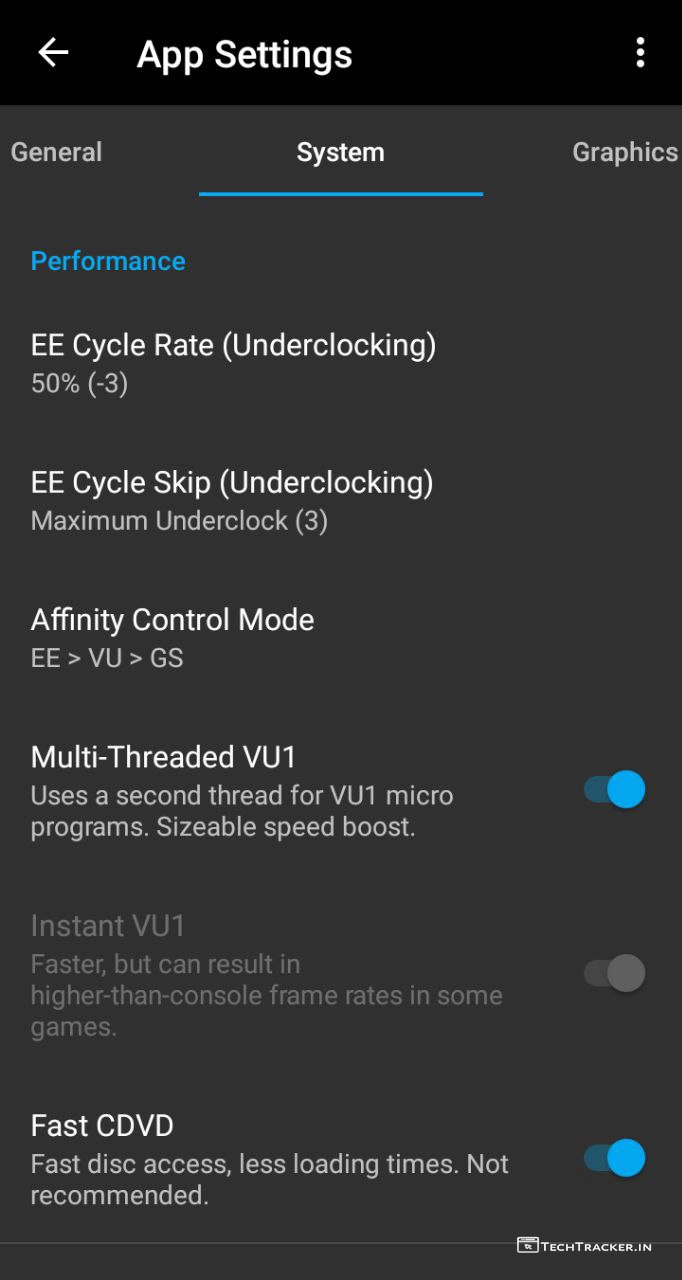The height and width of the screenshot is (1280, 682).
Task: Switch to the Graphics tab
Action: coord(624,152)
